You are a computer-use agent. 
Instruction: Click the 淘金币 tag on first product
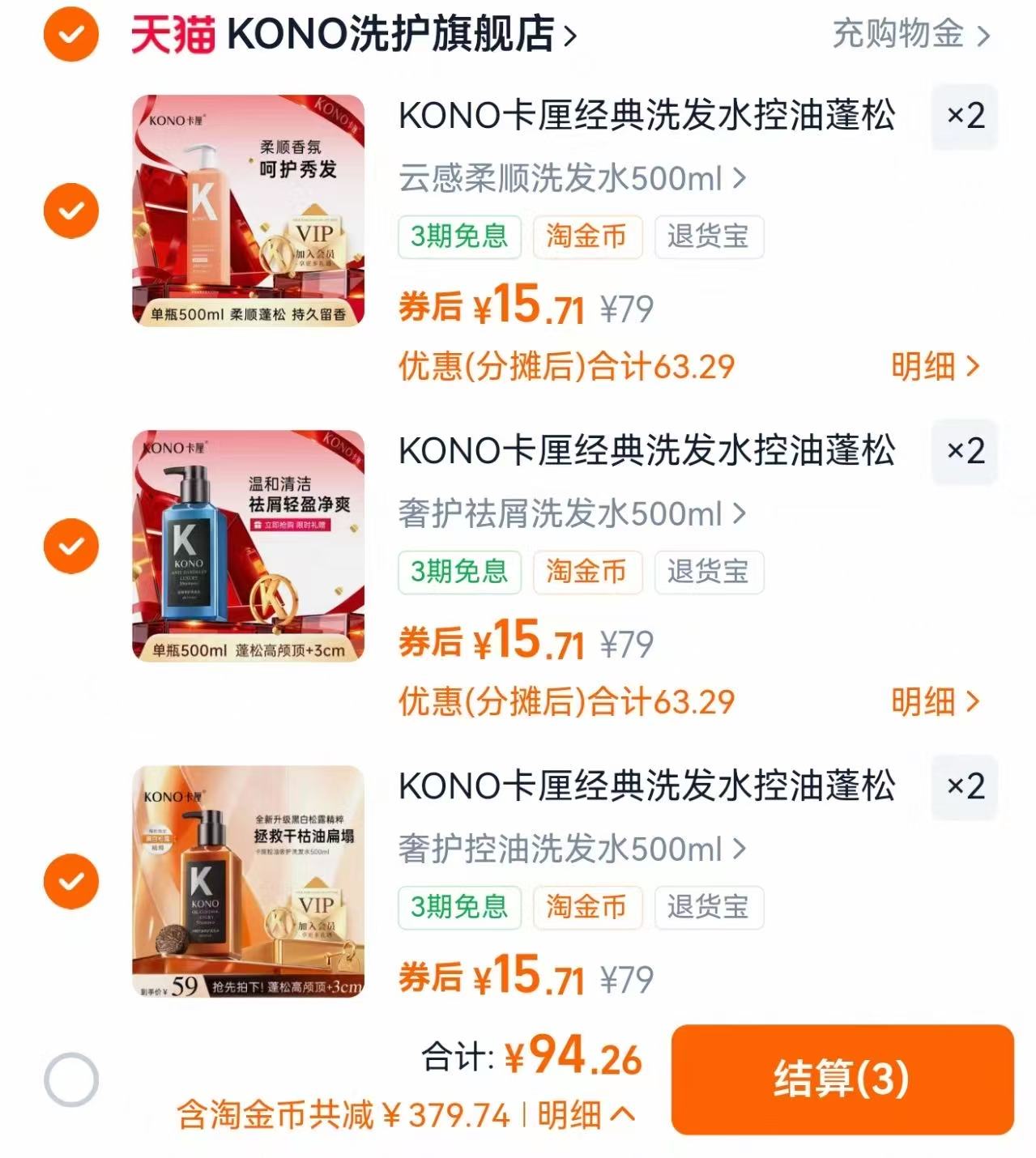[x=587, y=236]
